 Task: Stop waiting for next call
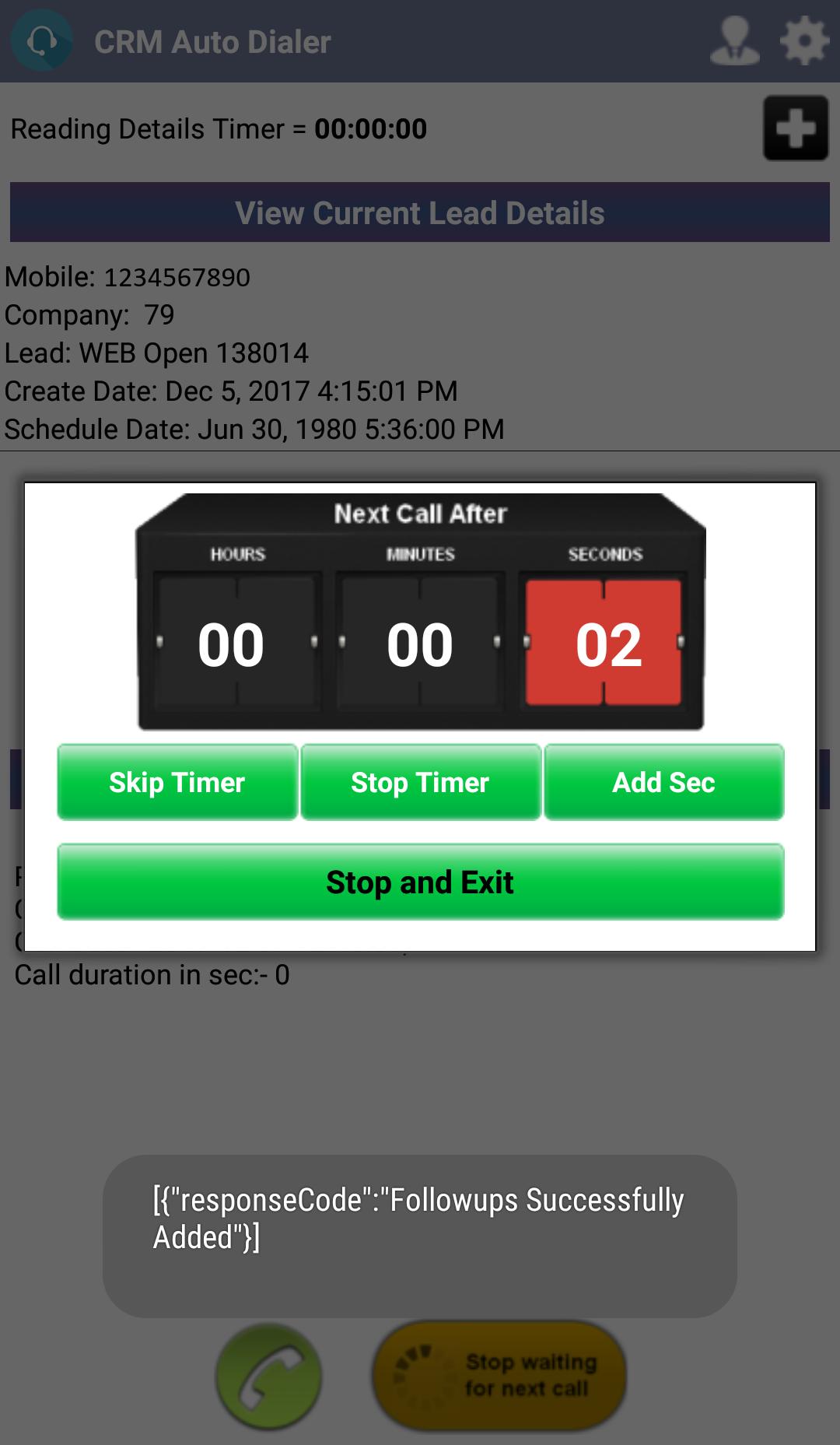499,1376
